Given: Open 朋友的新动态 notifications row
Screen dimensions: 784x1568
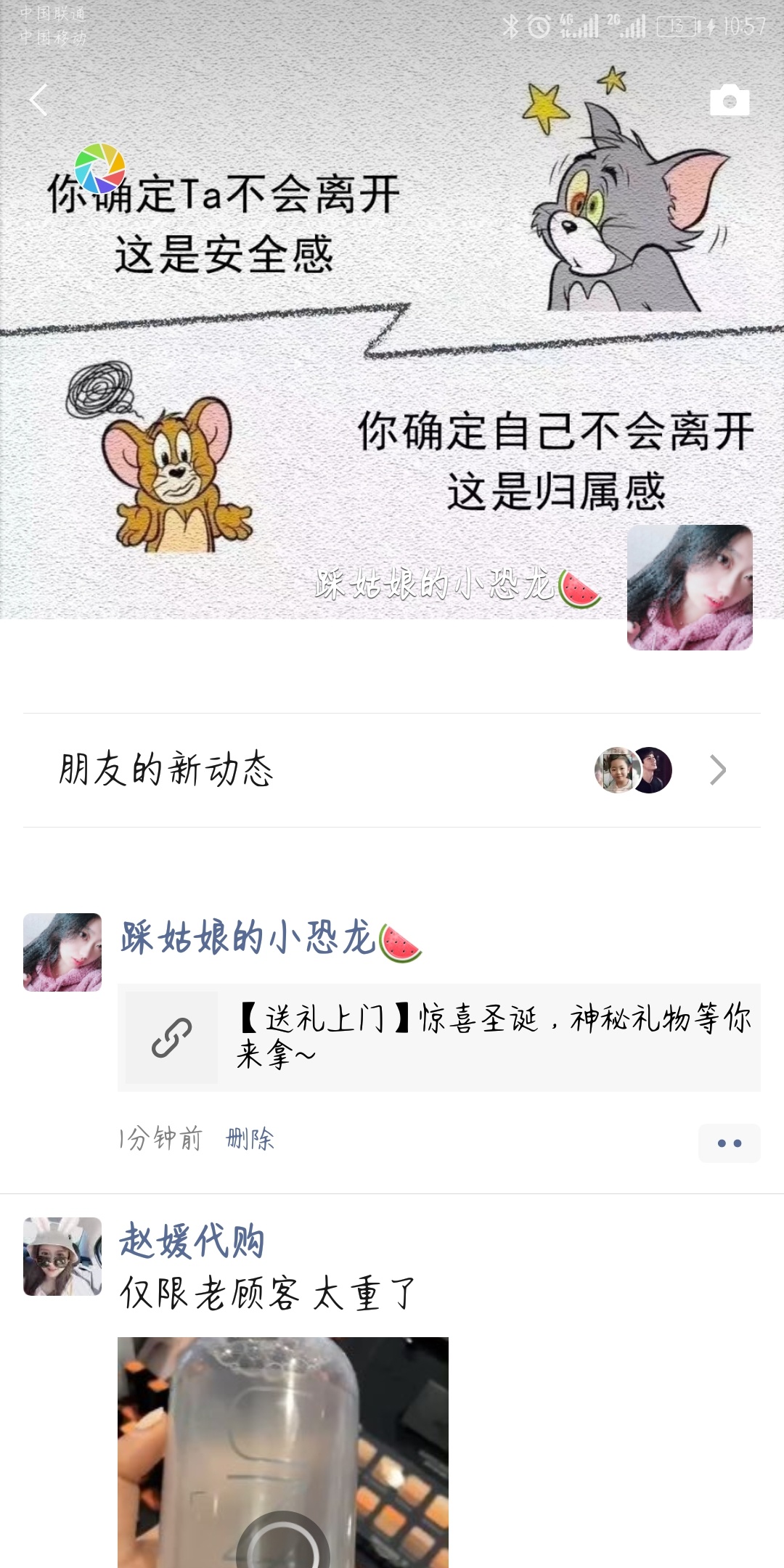Looking at the screenshot, I should (x=392, y=770).
